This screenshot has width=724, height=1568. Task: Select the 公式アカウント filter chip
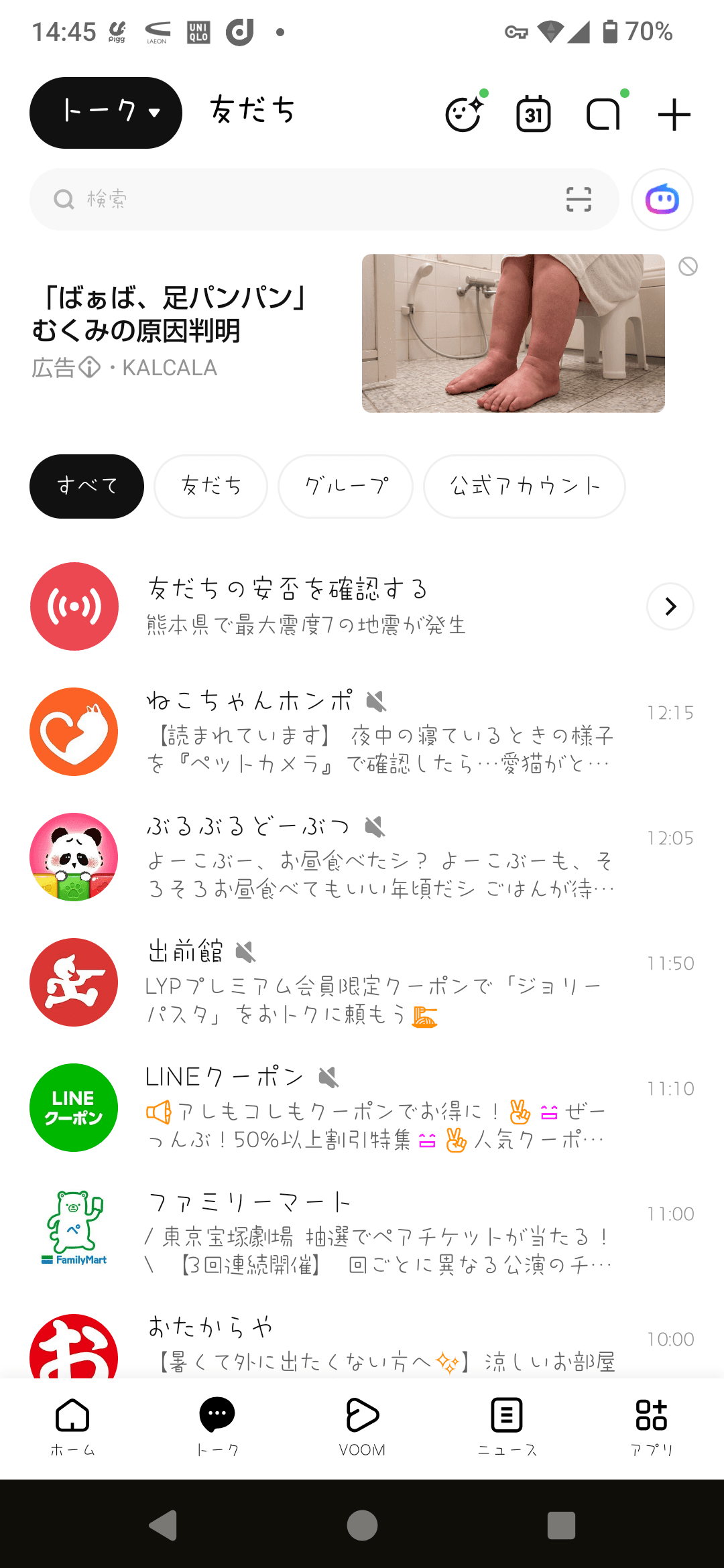[x=524, y=486]
